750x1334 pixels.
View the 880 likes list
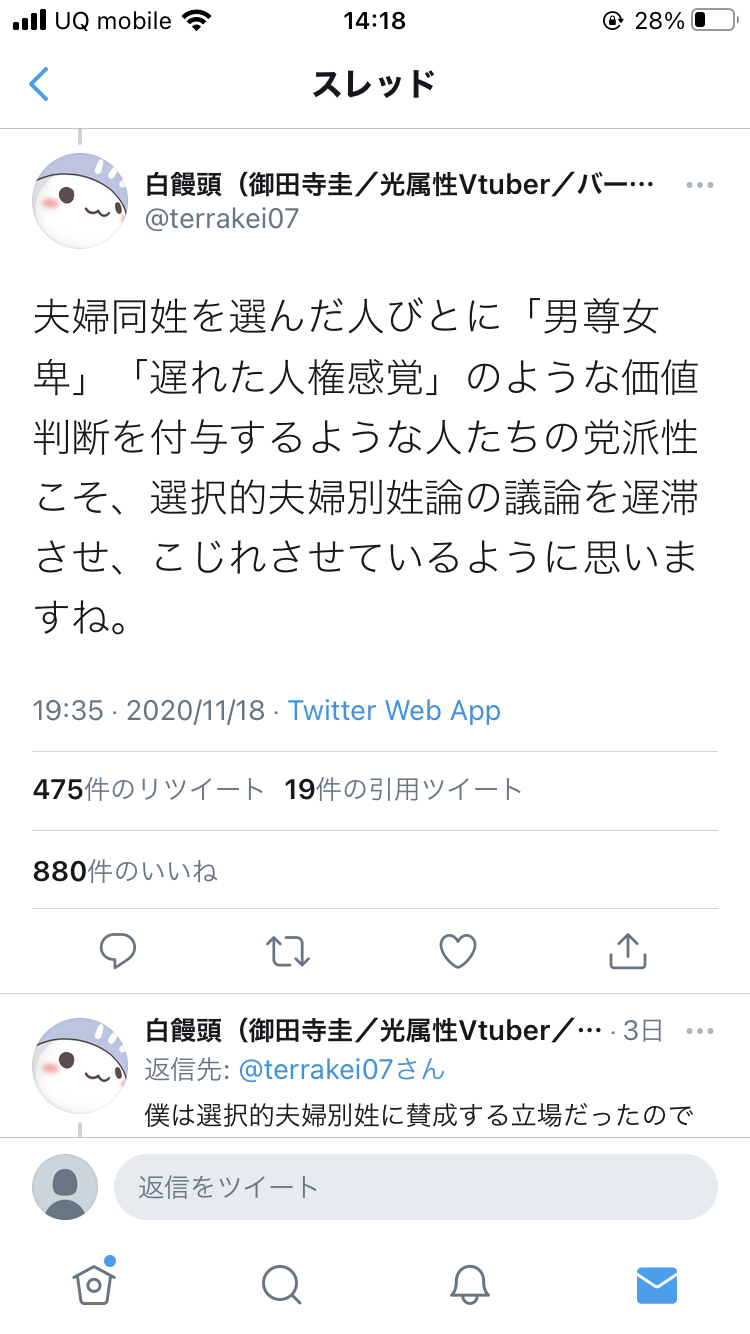tap(125, 871)
